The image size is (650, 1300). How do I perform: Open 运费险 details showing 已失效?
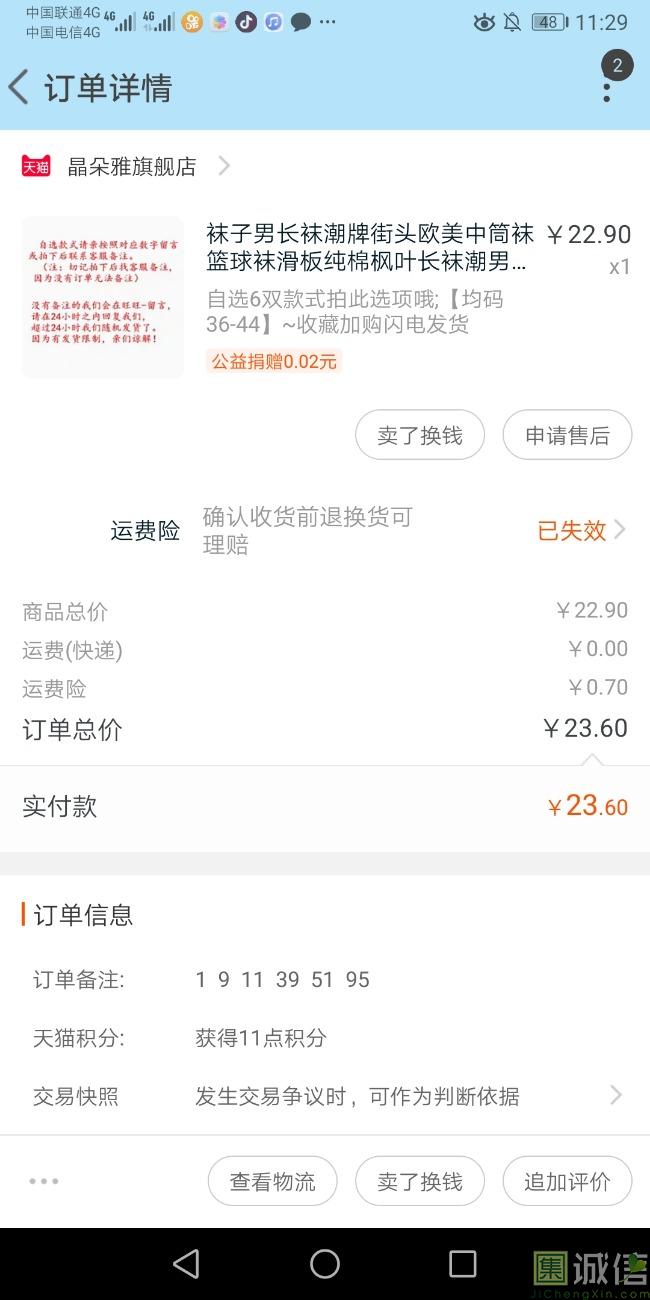(x=582, y=530)
